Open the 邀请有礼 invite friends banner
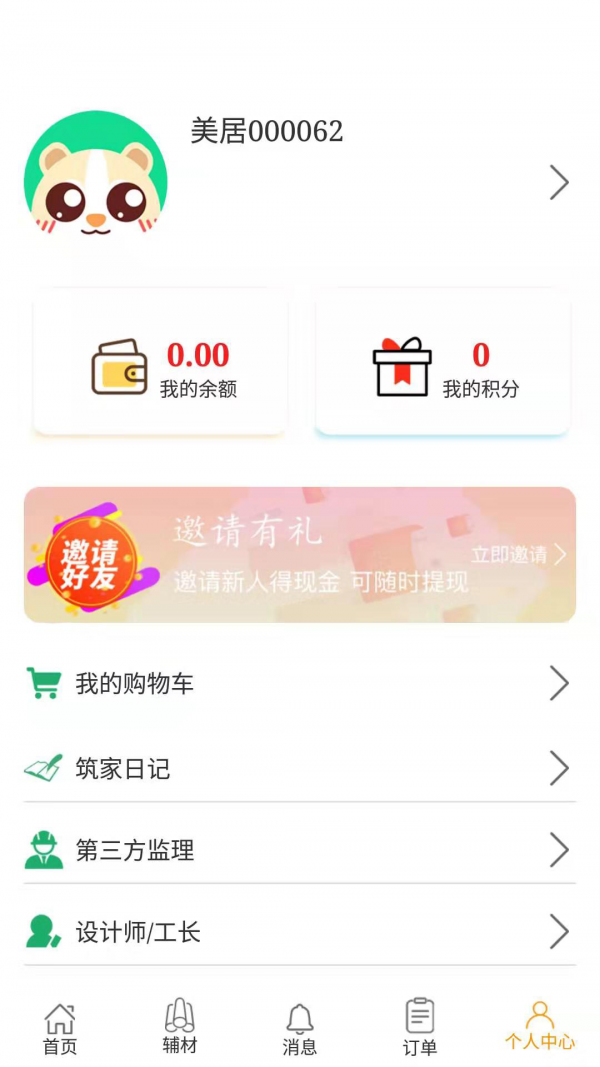600x1067 pixels. 300,555
